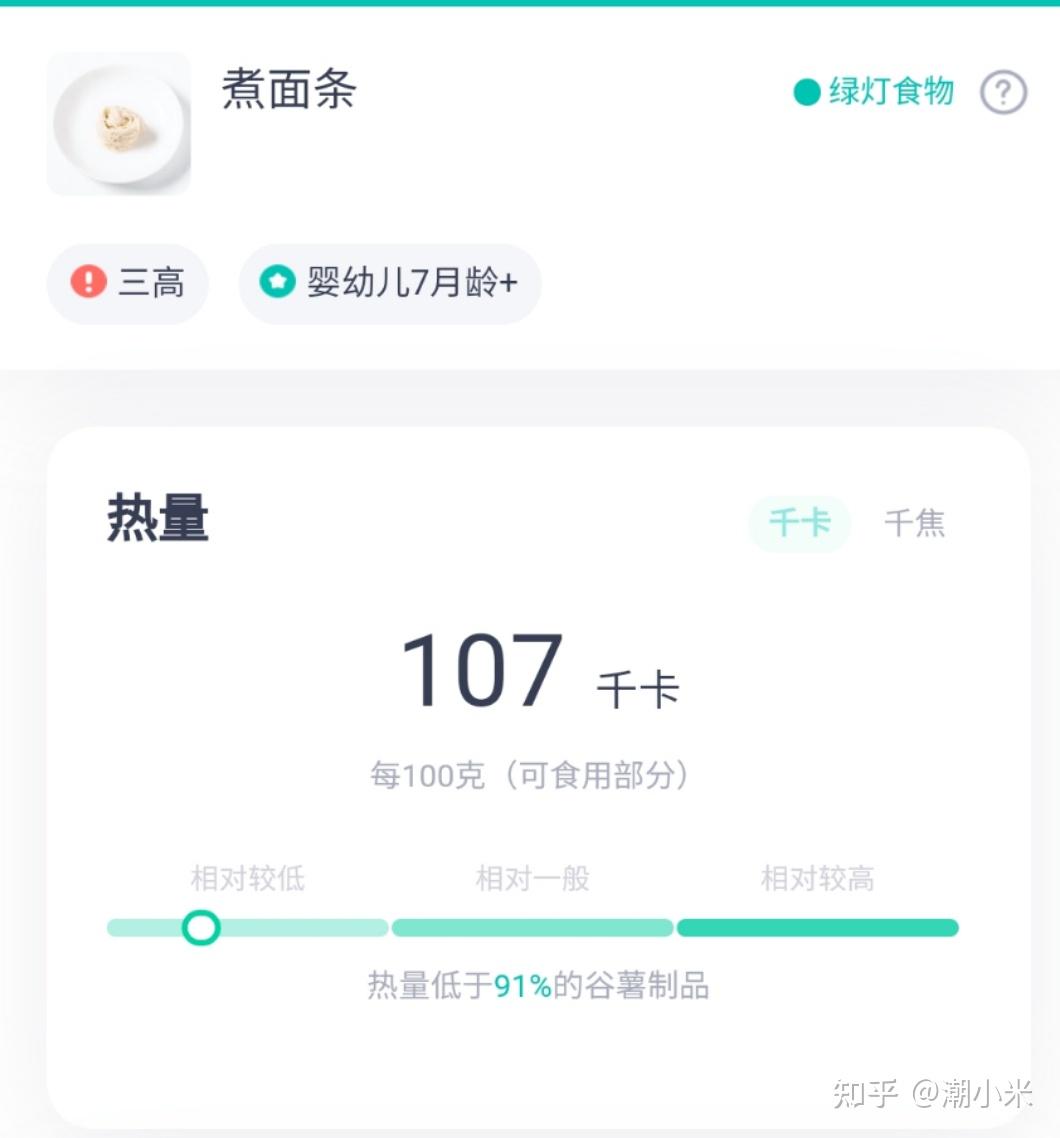This screenshot has height=1138, width=1060.
Task: Open the help question mark icon
Action: point(1003,93)
